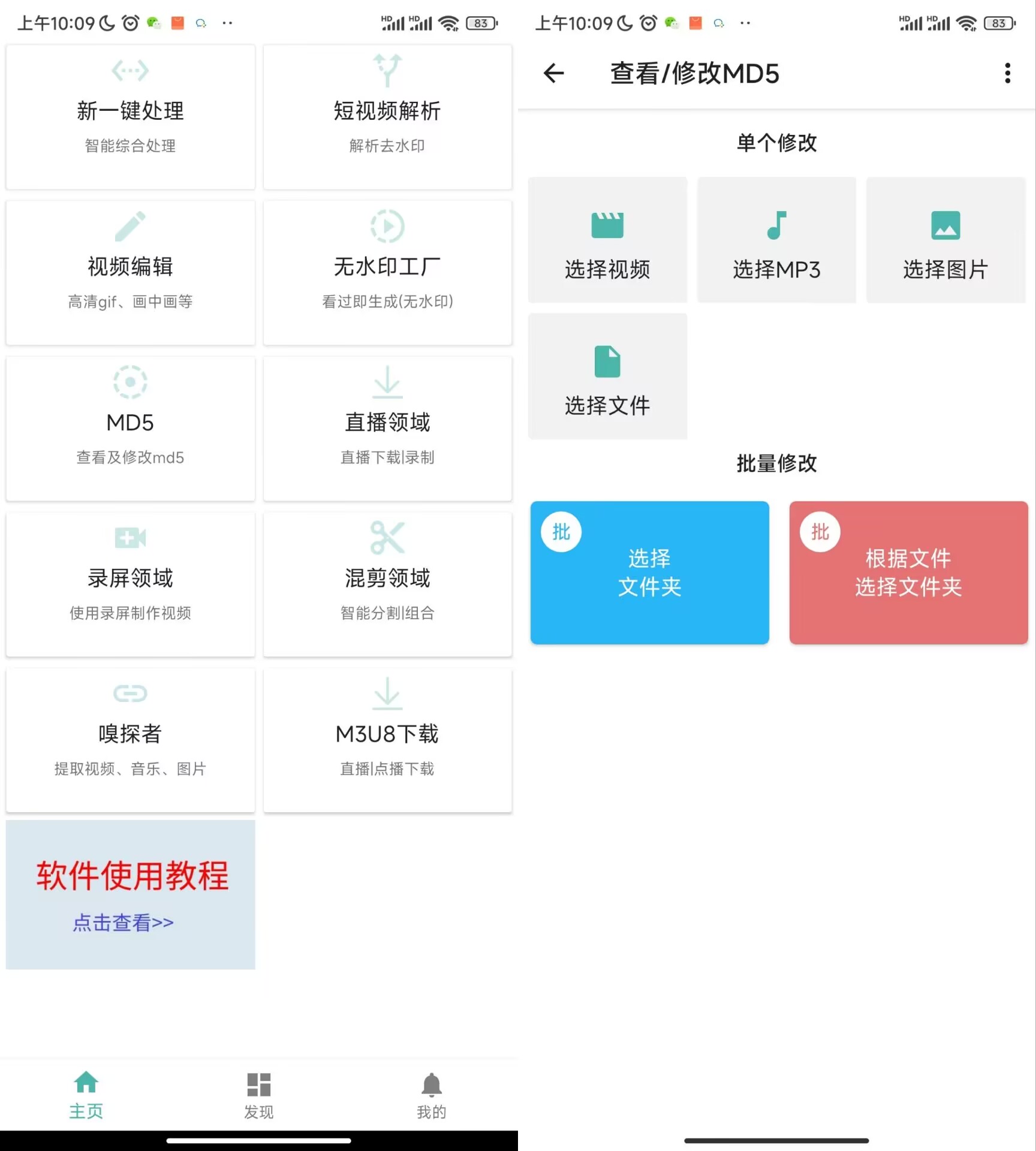1036x1151 pixels.
Task: Tap 选择图片 to pick an image
Action: tap(945, 240)
